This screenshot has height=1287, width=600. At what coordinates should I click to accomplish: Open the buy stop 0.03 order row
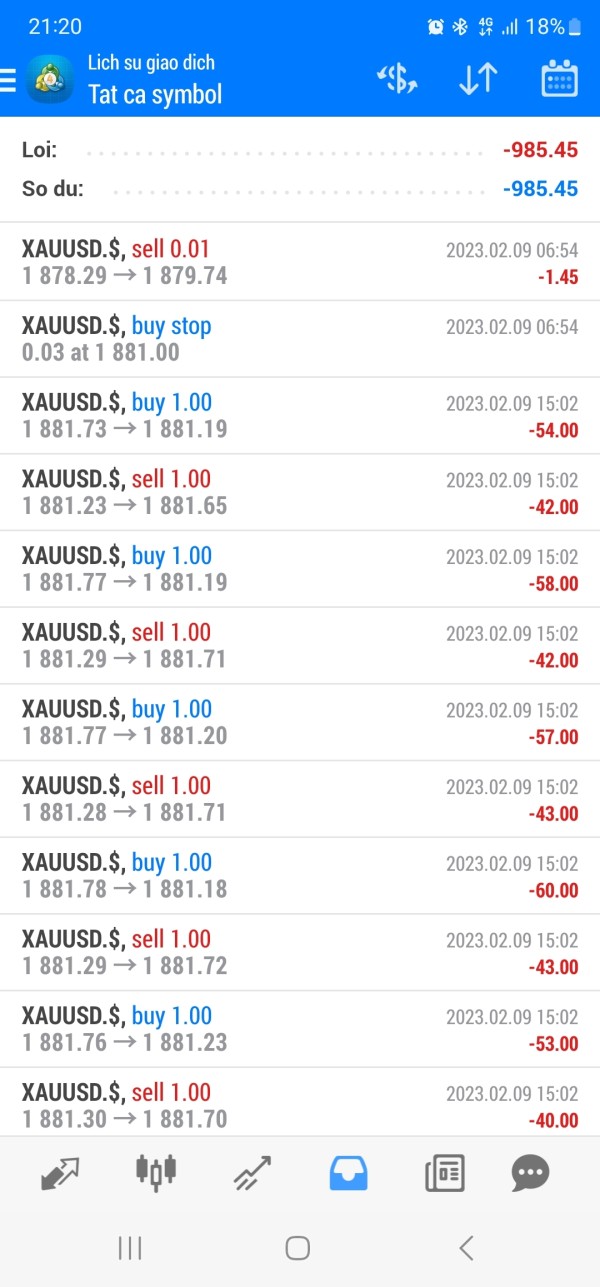[300, 339]
